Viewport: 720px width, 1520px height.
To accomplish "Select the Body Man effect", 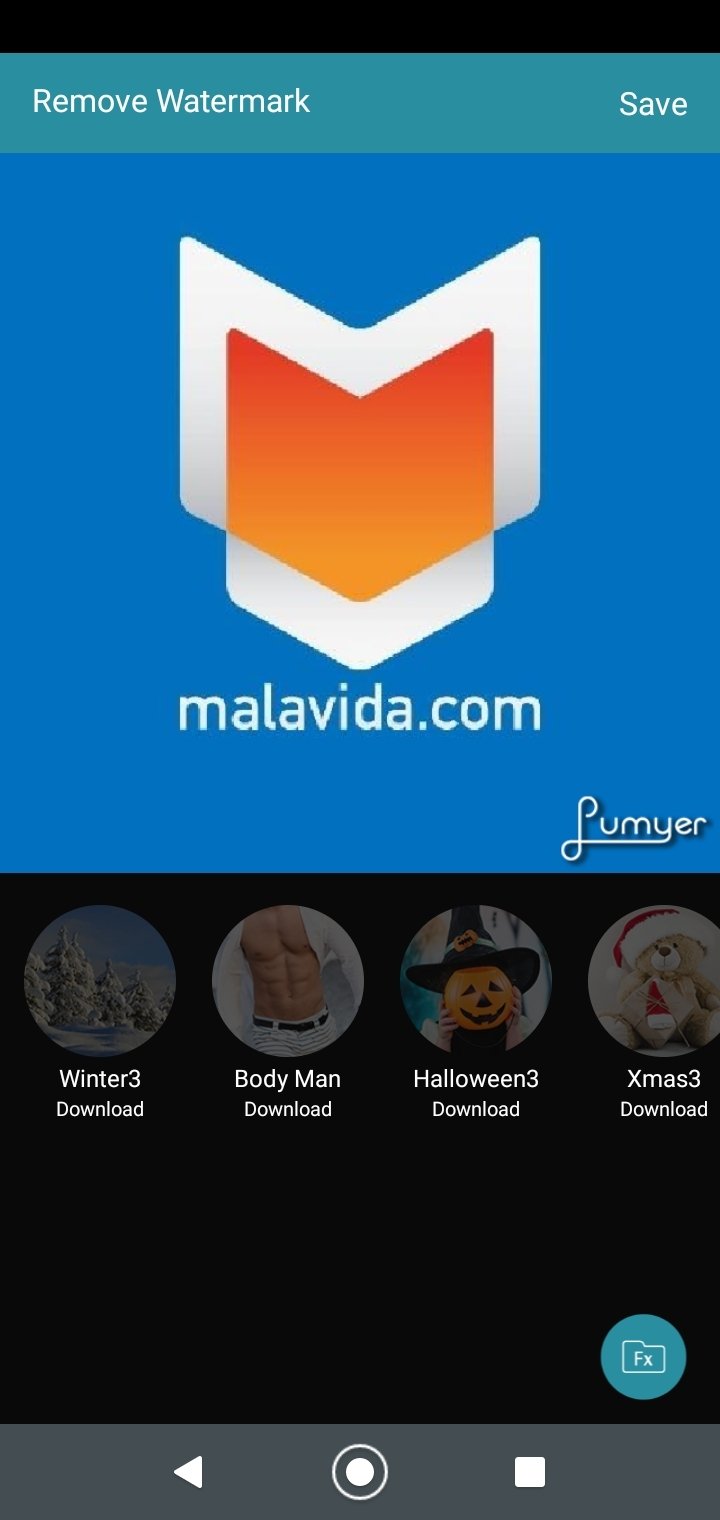I will [x=288, y=981].
